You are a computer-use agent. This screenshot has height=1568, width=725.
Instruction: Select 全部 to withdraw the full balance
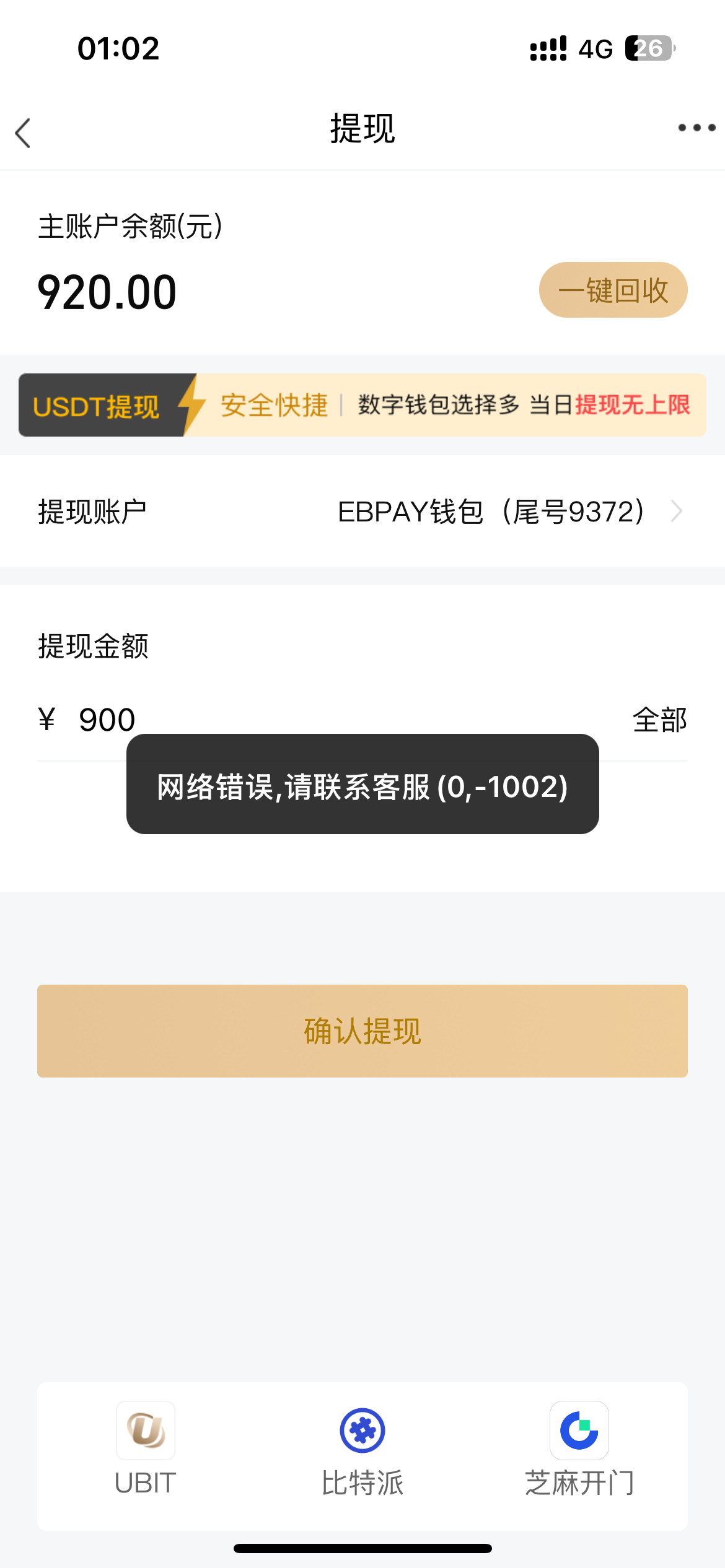(659, 720)
